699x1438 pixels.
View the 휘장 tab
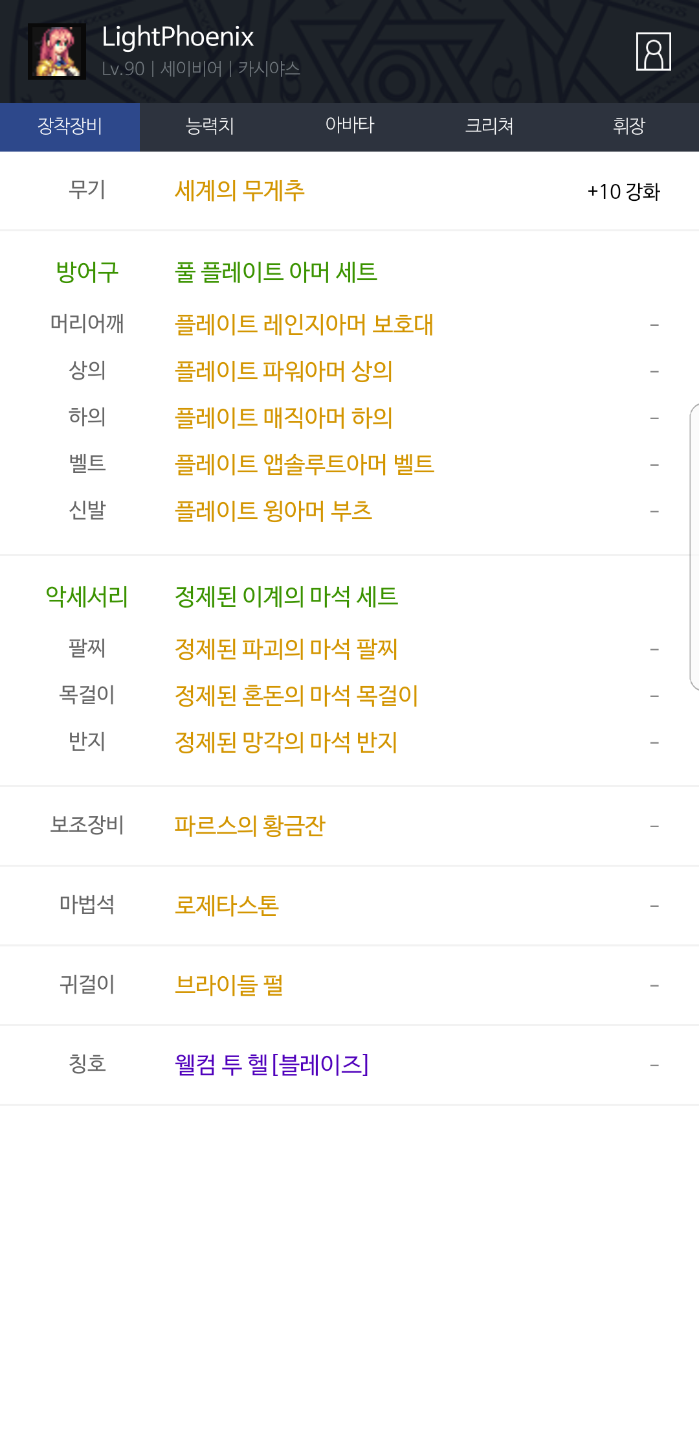tap(629, 127)
